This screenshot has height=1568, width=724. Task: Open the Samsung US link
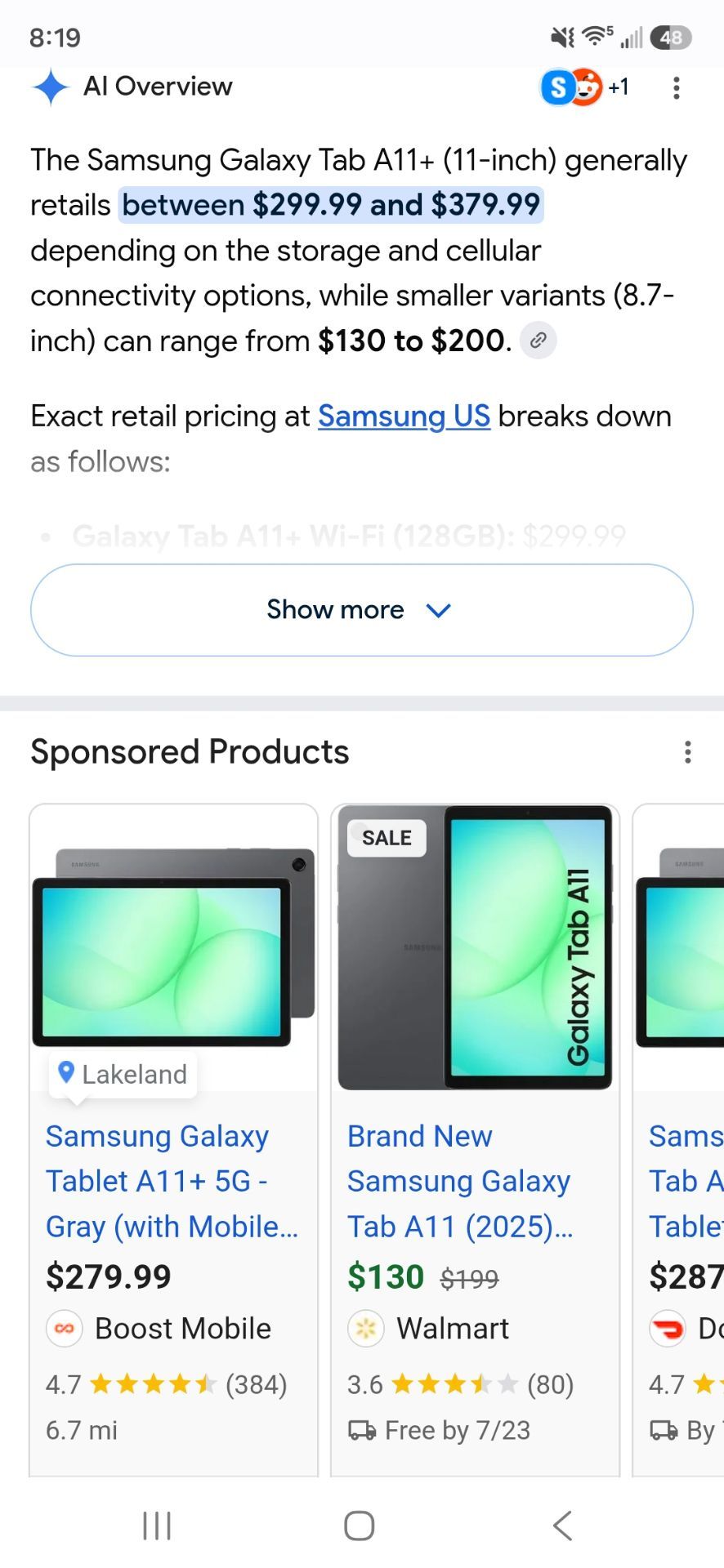point(404,416)
